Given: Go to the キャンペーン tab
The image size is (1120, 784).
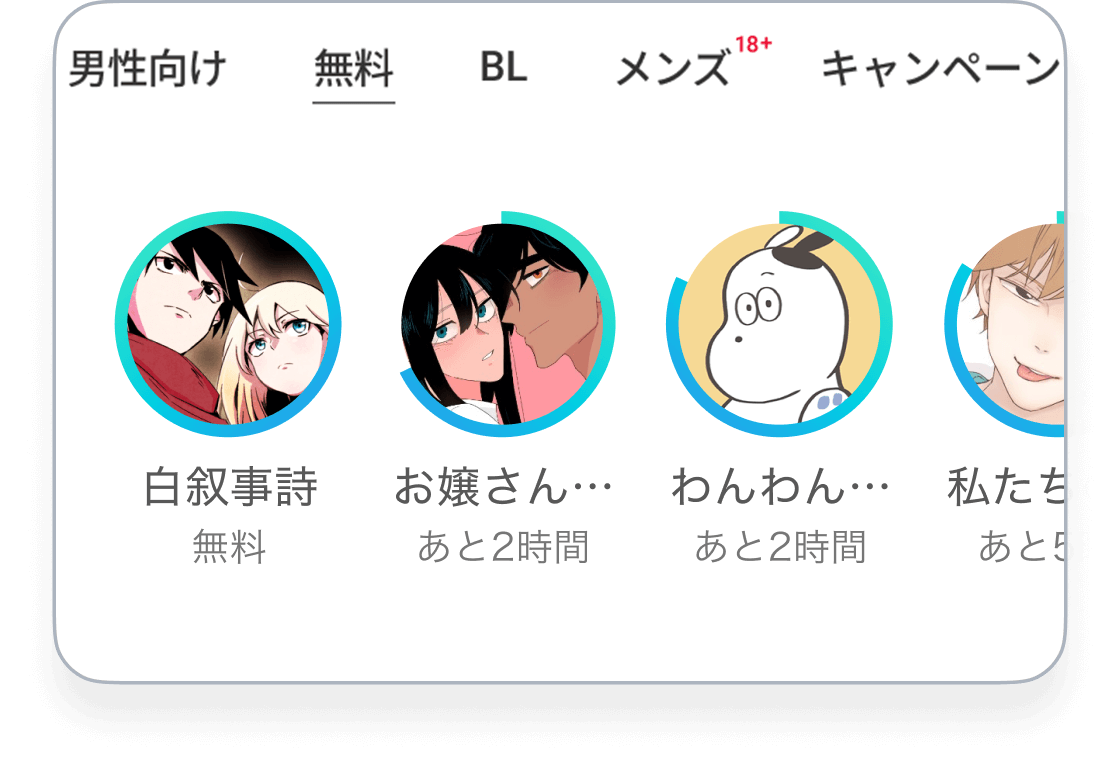Looking at the screenshot, I should [938, 70].
